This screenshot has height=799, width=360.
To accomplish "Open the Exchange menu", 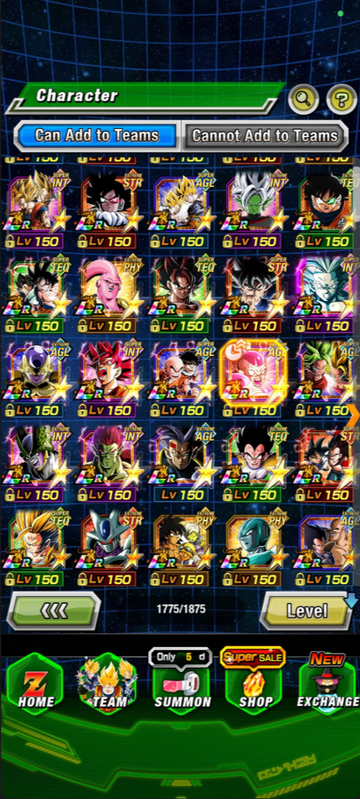I will 328,683.
